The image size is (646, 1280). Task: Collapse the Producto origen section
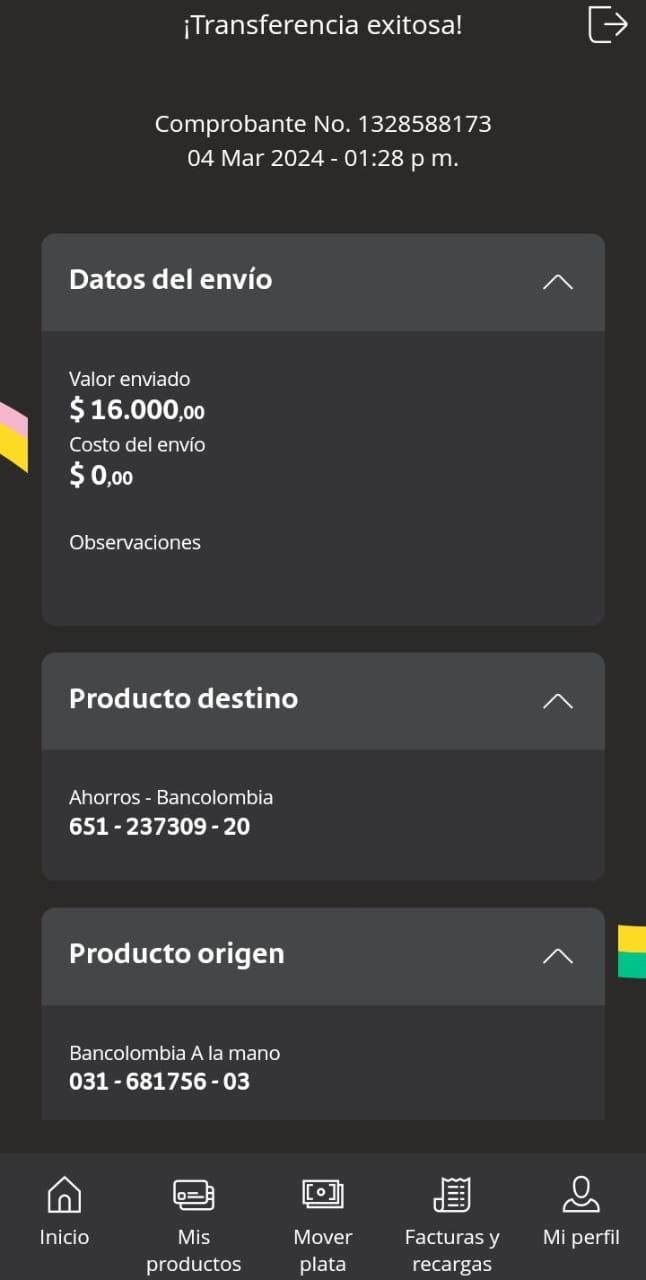(x=557, y=956)
